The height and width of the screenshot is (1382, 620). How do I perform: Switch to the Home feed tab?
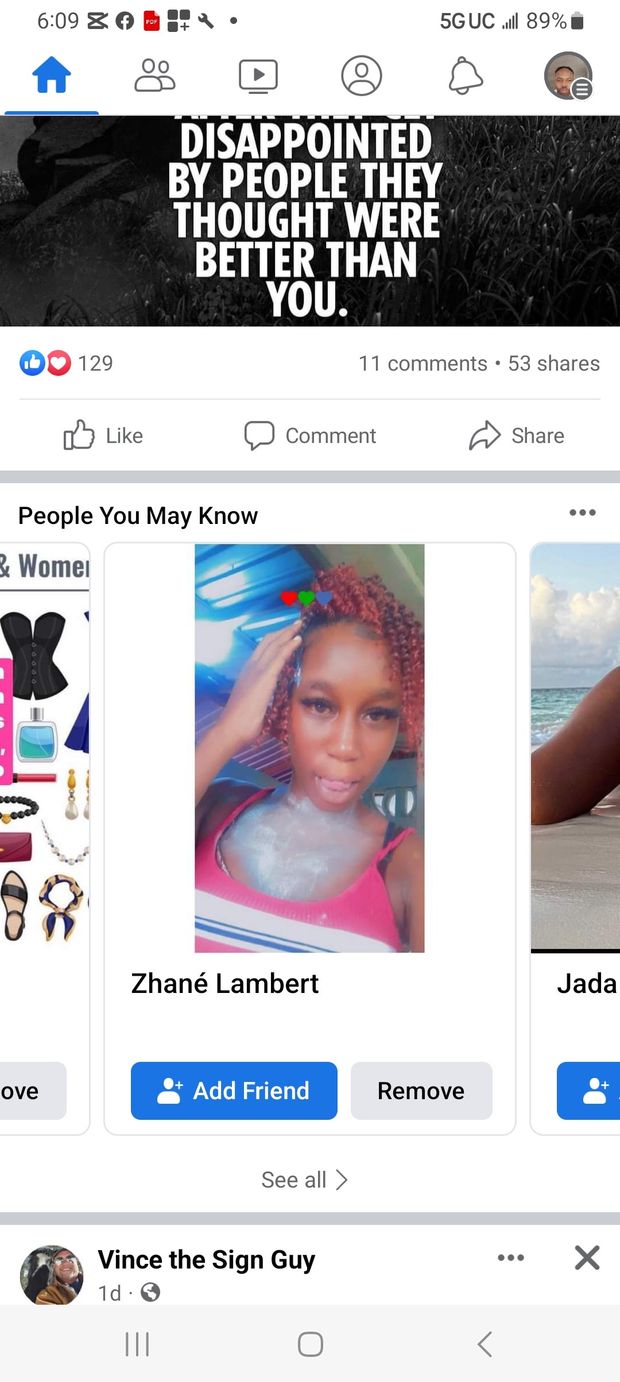coord(52,76)
